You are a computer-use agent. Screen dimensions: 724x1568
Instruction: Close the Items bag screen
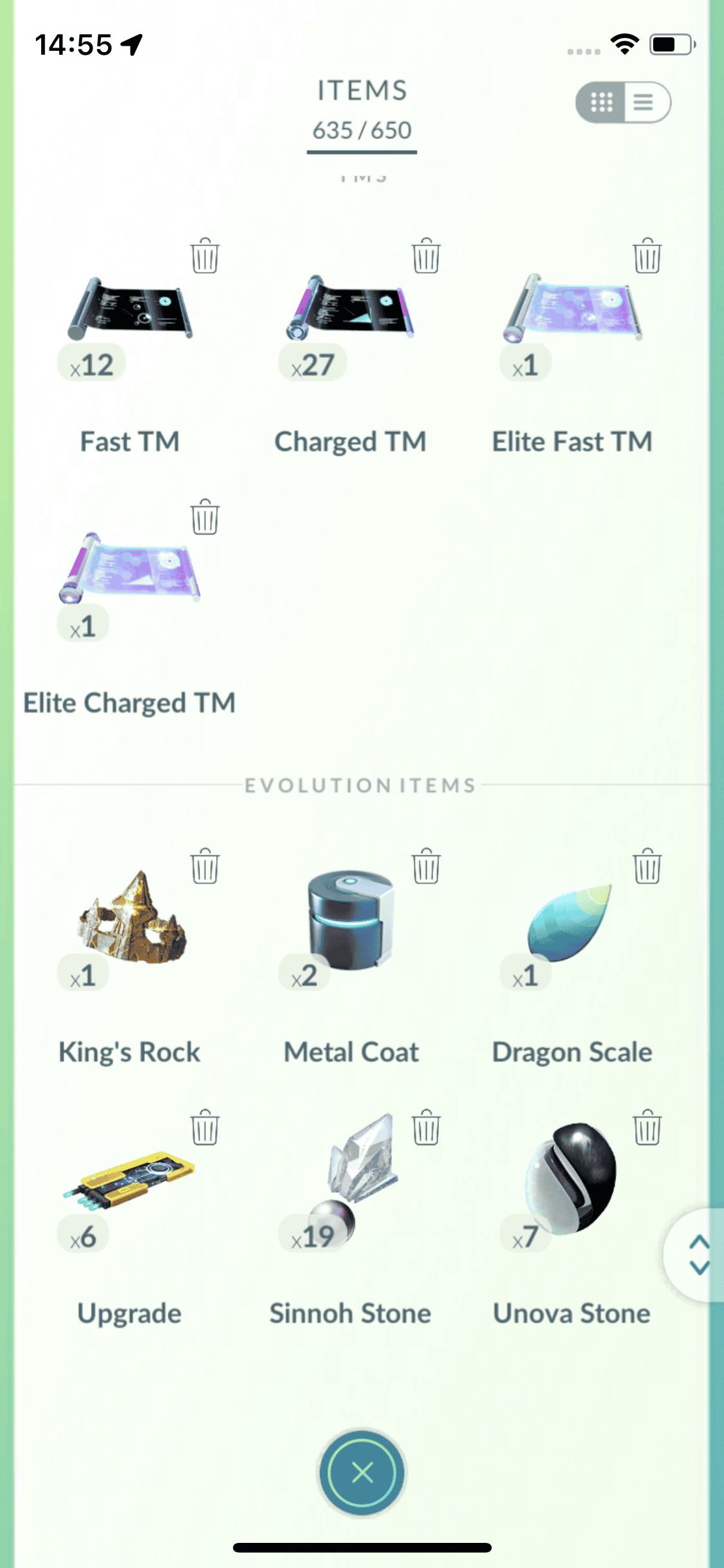tap(362, 1472)
